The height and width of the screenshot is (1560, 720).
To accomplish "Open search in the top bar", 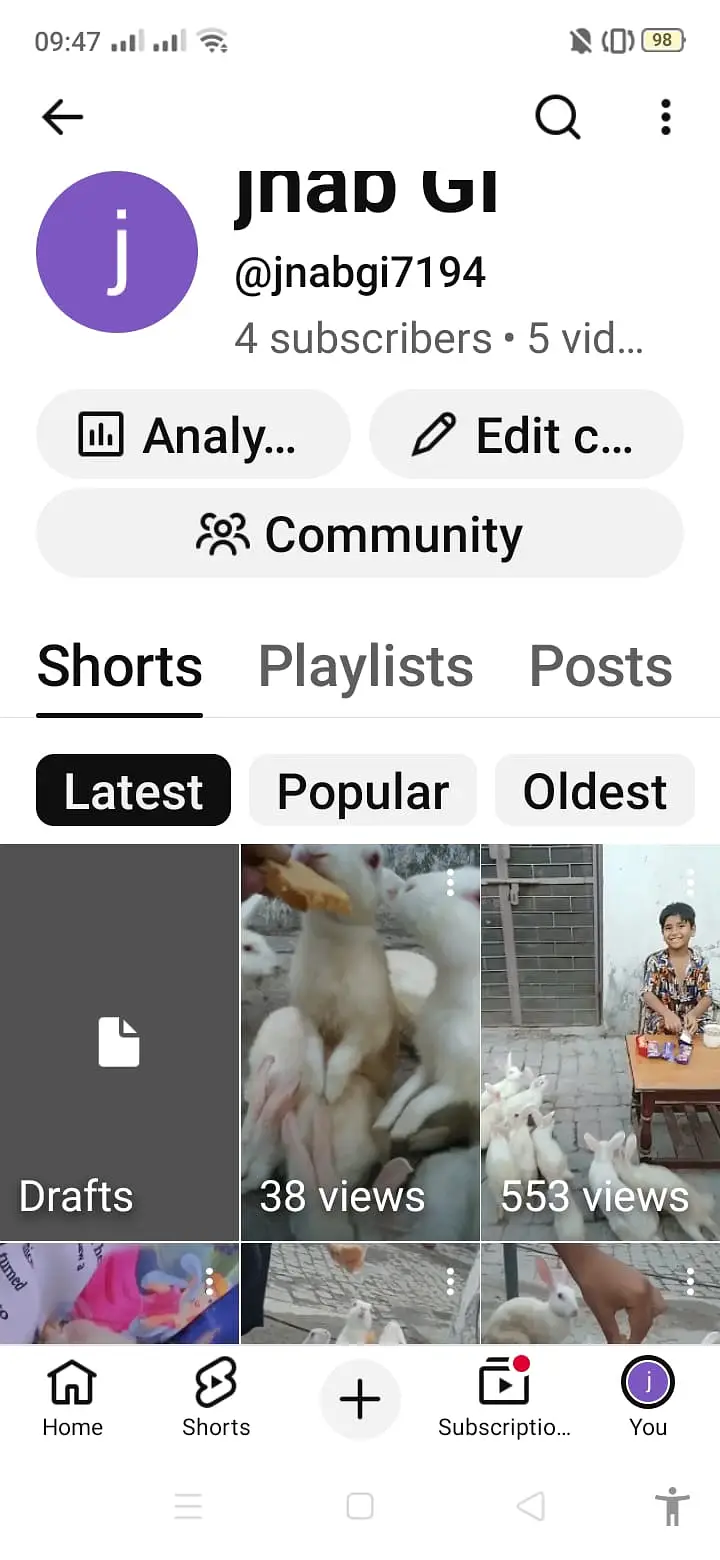I will tap(557, 118).
